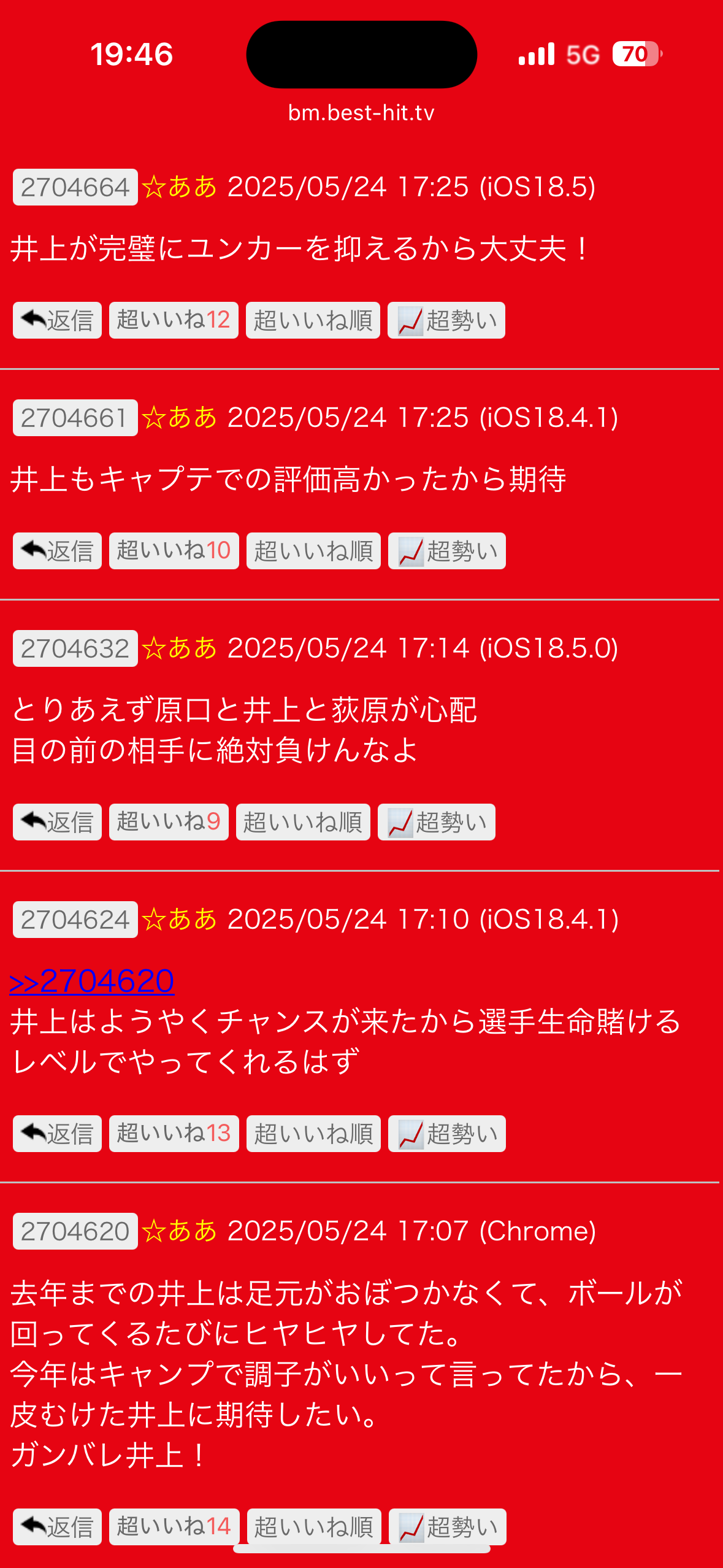Tap 超いいね9 on post 2704632

point(169,822)
